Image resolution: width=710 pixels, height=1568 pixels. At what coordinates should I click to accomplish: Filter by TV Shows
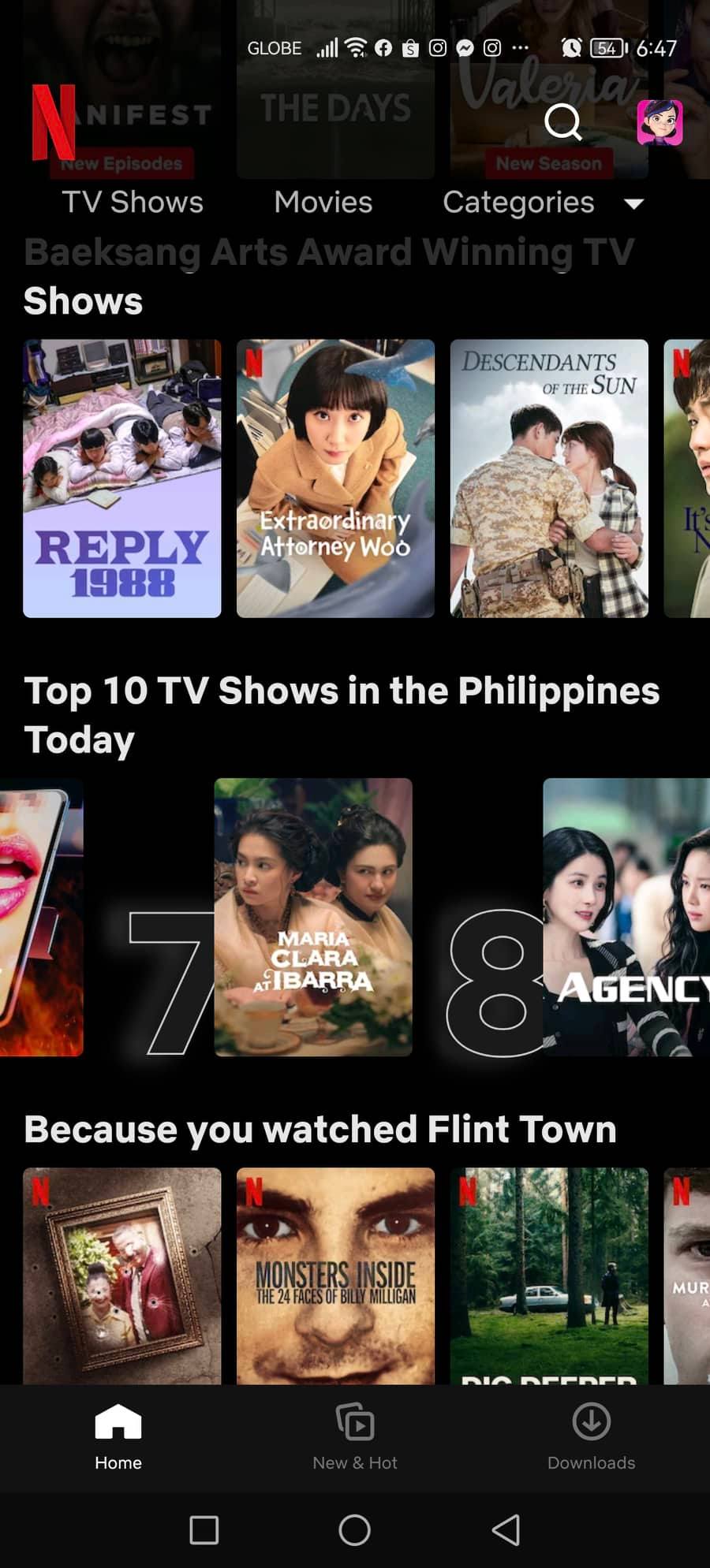tap(133, 203)
